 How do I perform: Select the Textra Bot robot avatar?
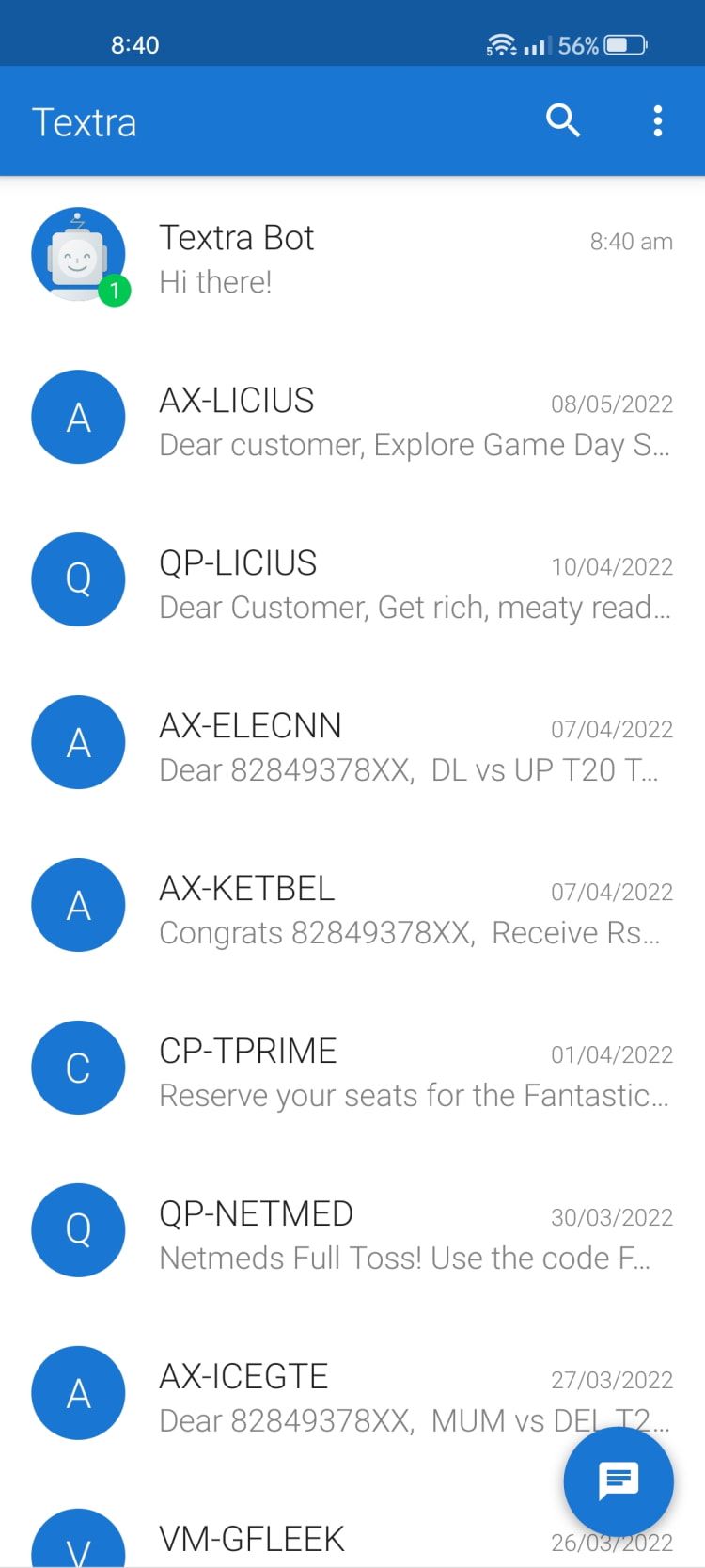pos(78,254)
